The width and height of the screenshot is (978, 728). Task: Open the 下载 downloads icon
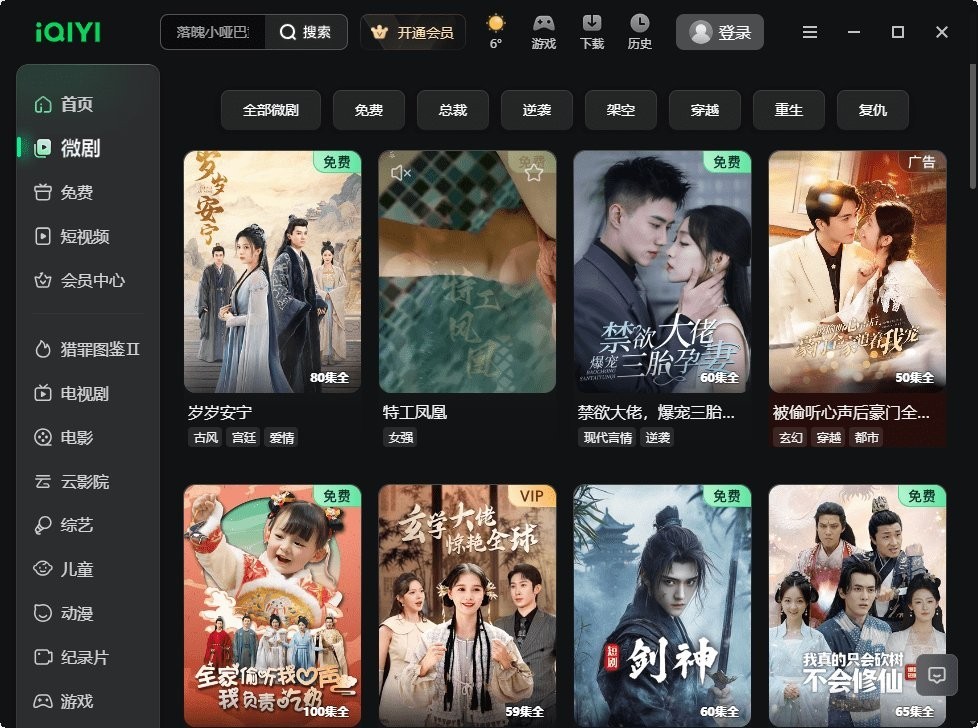592,32
